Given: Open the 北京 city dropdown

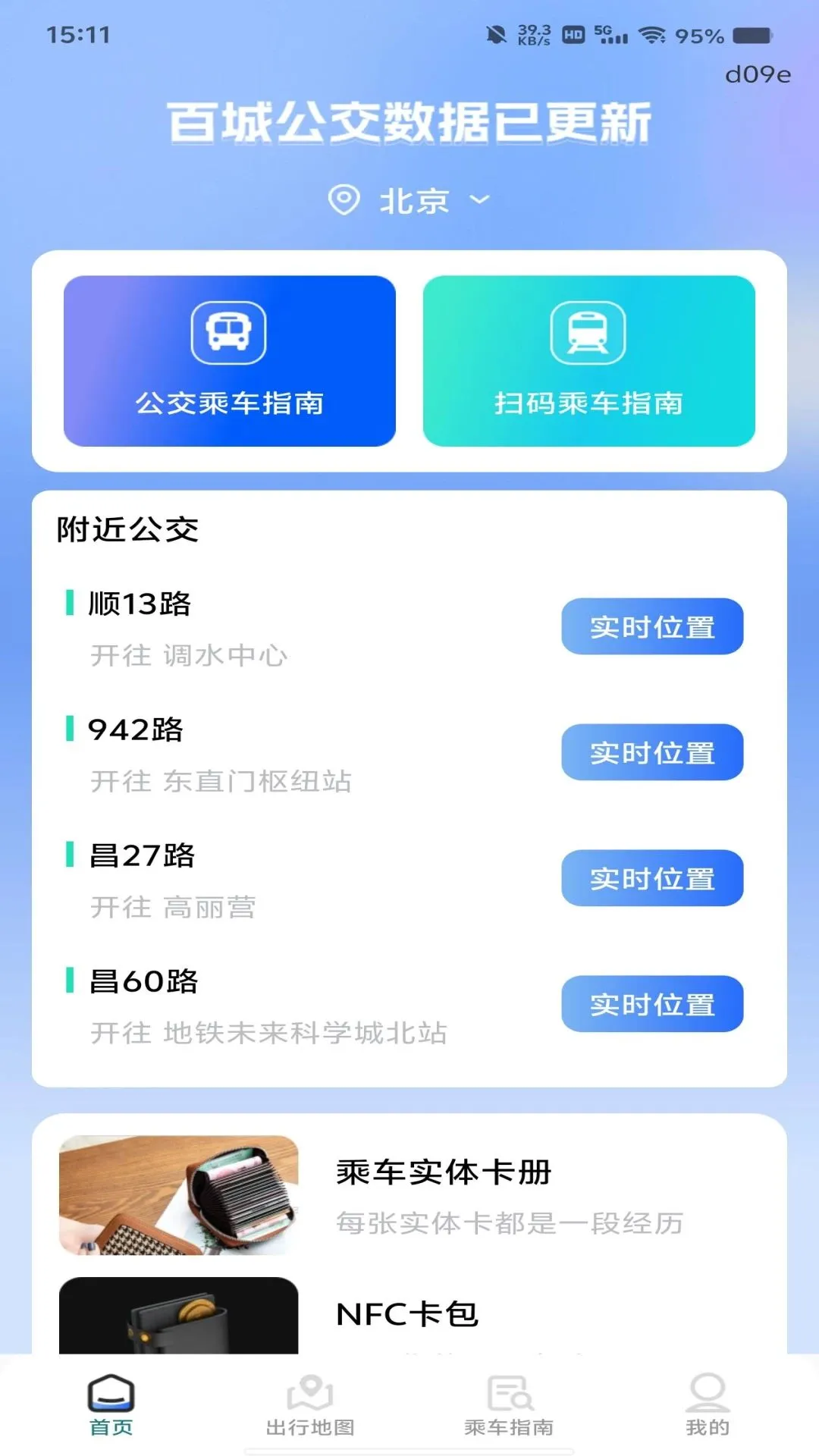Looking at the screenshot, I should click(x=409, y=201).
